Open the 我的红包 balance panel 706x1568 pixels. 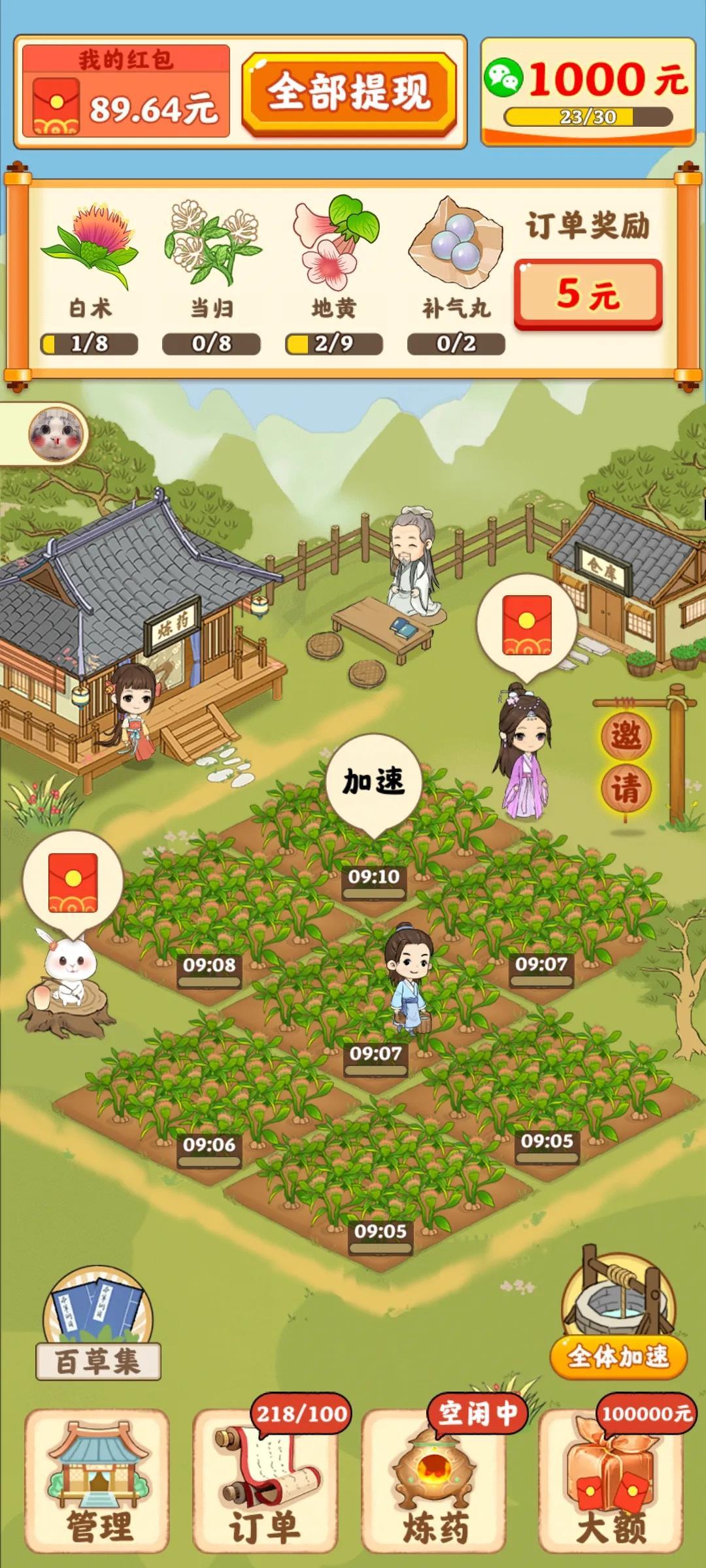(x=126, y=93)
